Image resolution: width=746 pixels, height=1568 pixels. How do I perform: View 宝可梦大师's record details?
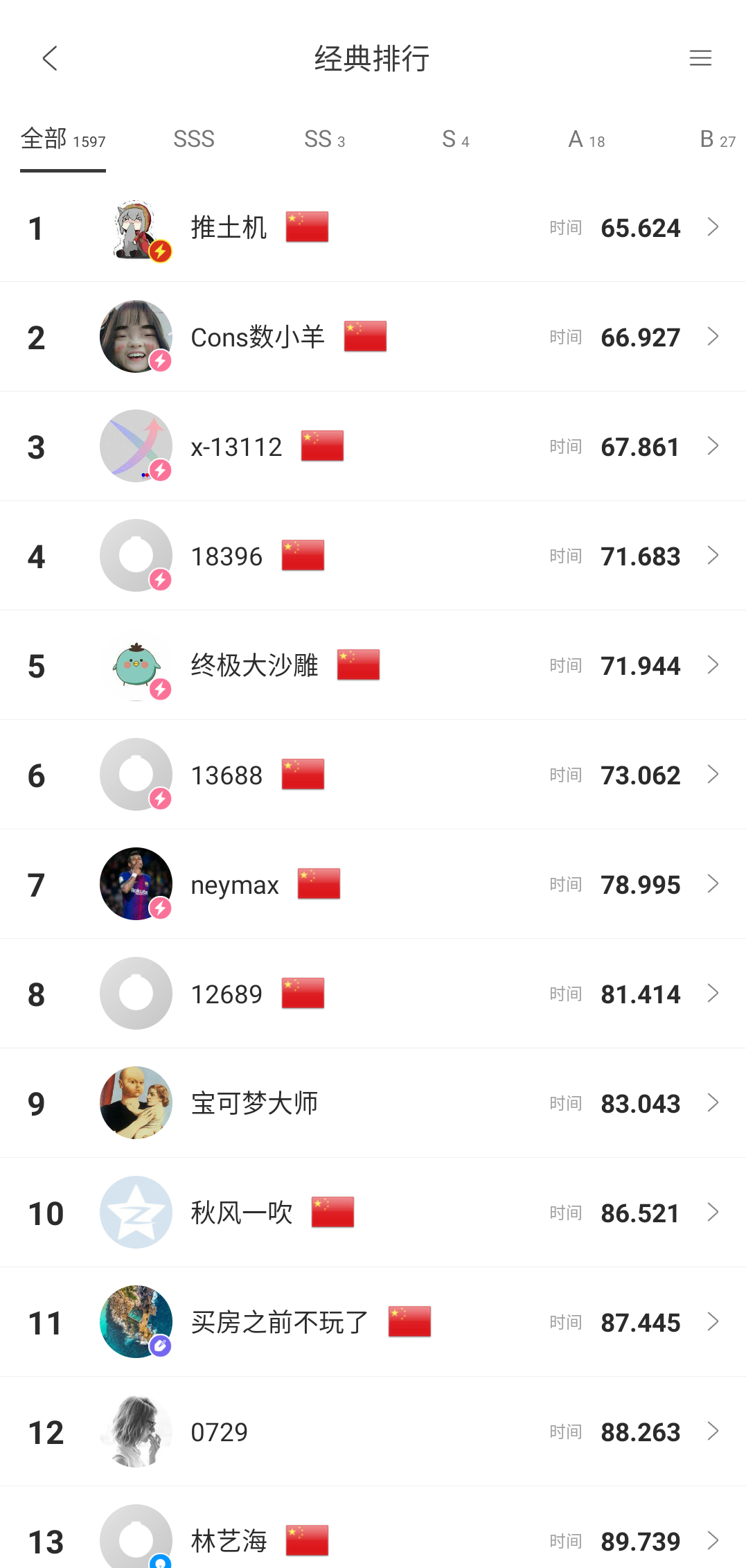373,1103
